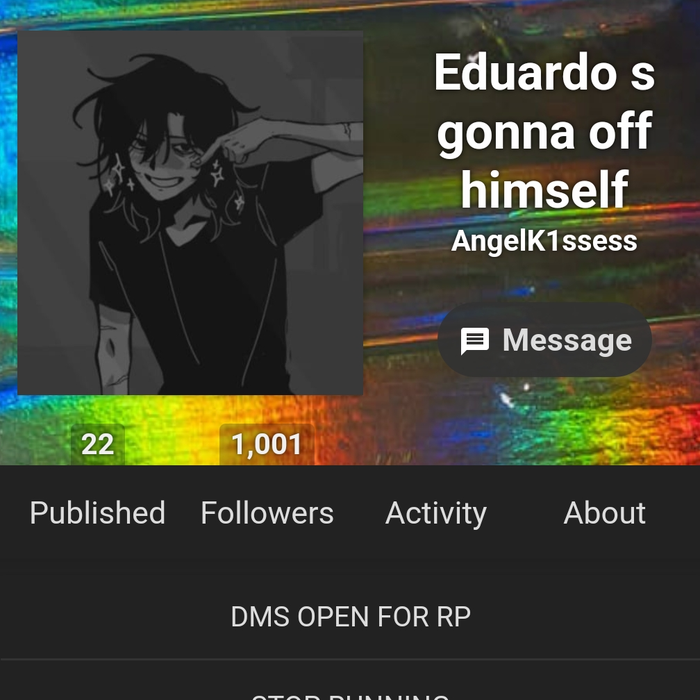This screenshot has height=700, width=700.
Task: Open the profile avatar picture
Action: pos(190,213)
